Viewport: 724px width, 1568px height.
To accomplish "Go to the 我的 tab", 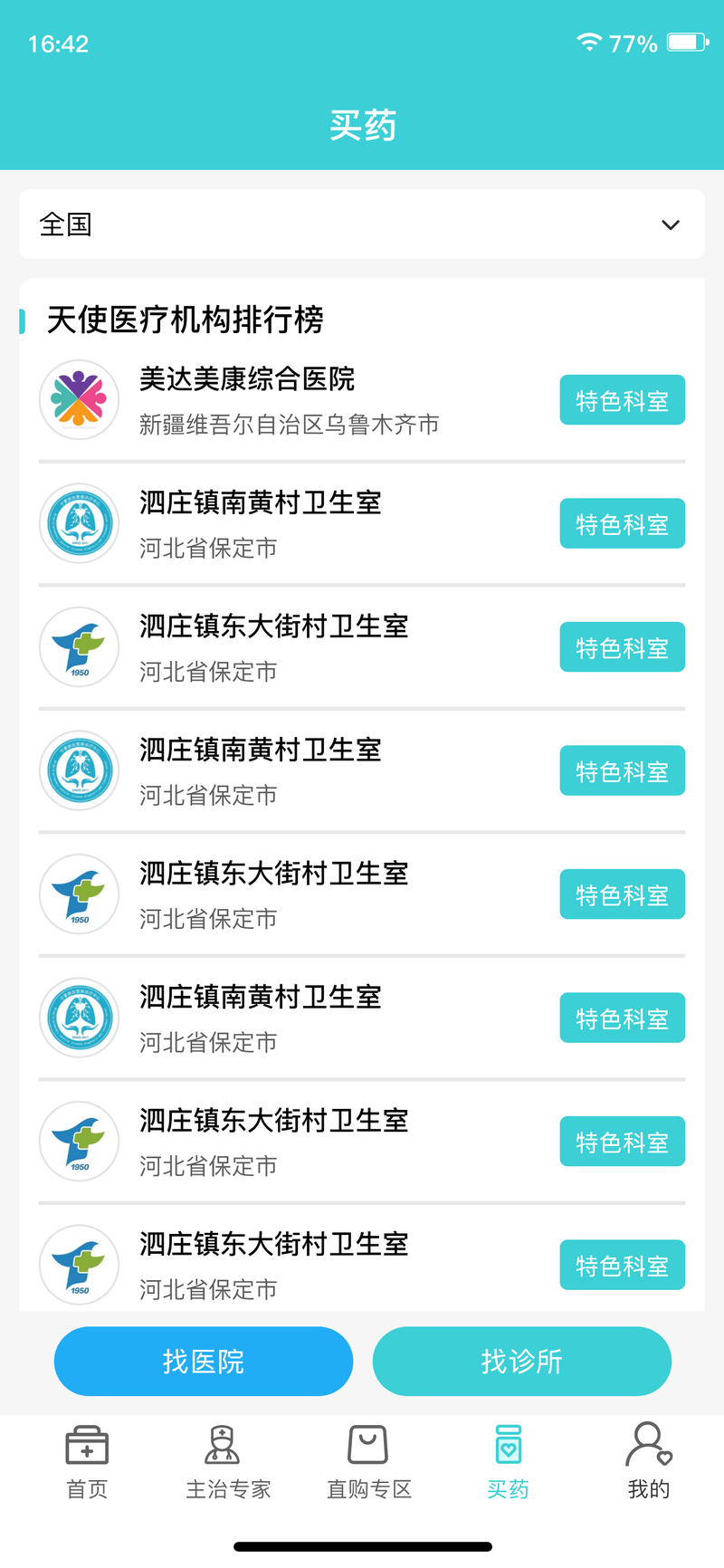I will [649, 1463].
